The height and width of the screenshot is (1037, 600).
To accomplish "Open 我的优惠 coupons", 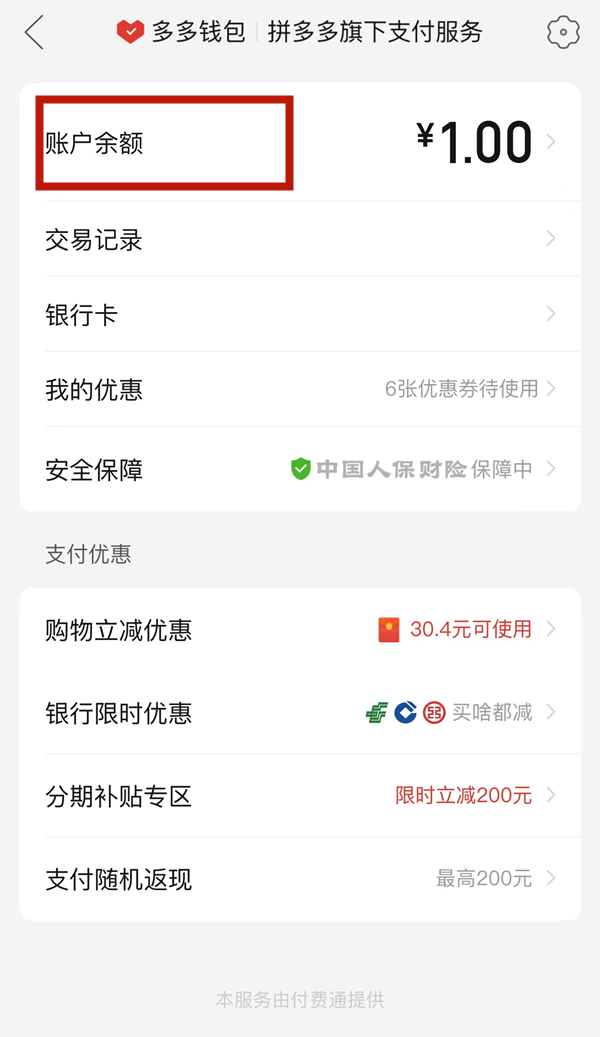I will tap(300, 389).
